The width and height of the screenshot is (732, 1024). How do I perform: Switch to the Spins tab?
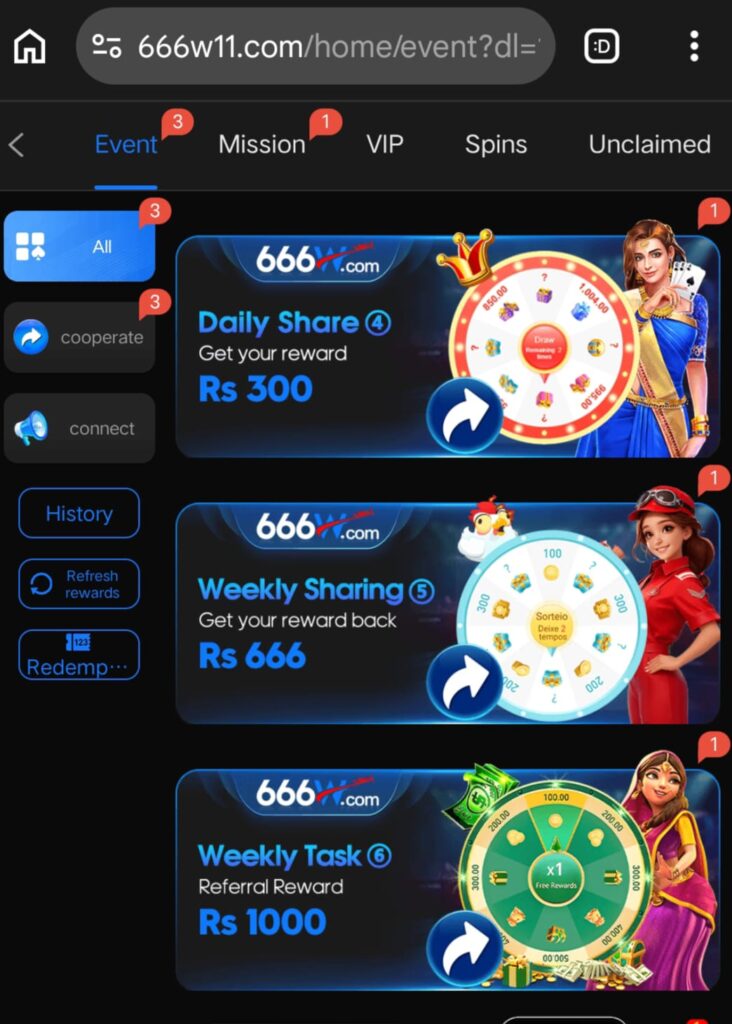496,145
